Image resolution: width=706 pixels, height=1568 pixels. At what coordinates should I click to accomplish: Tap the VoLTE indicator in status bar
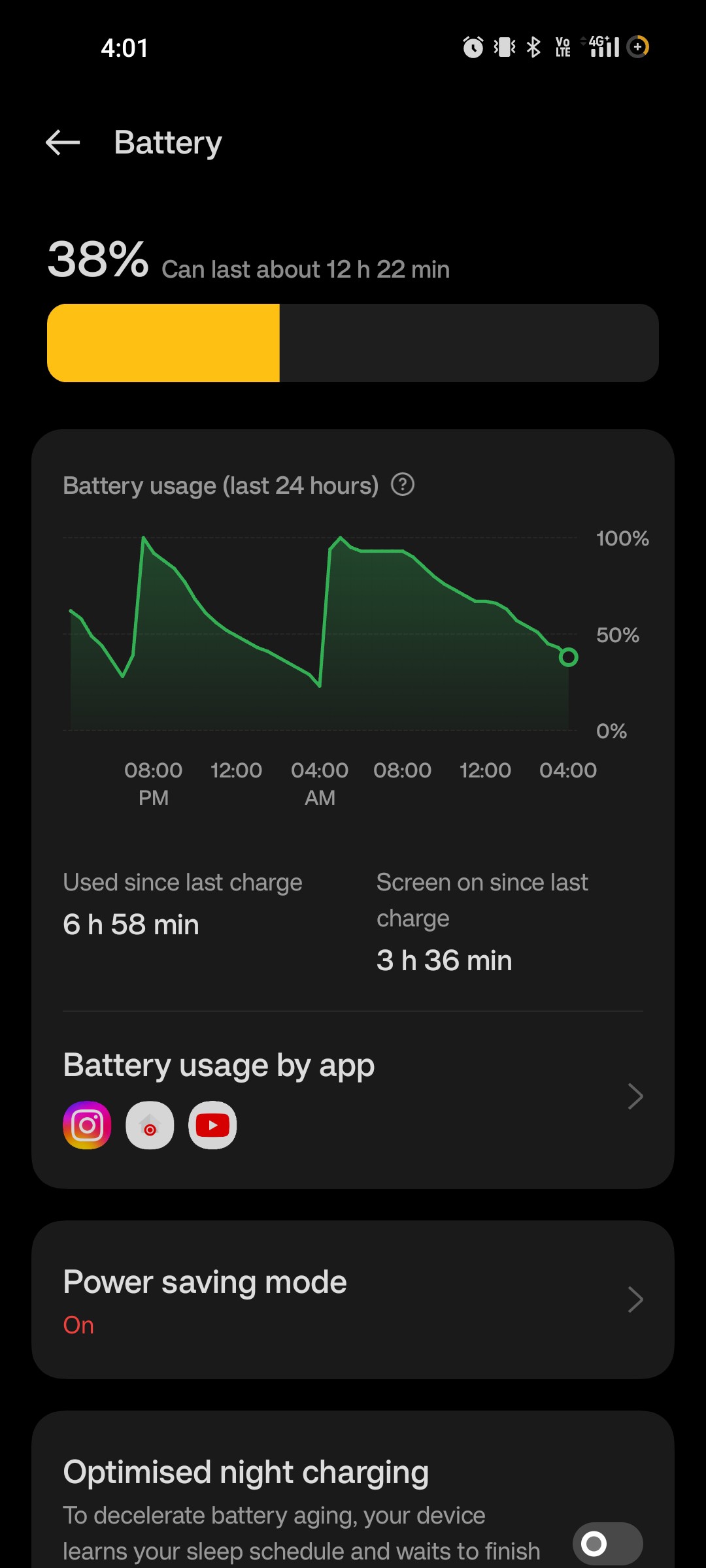(x=562, y=46)
